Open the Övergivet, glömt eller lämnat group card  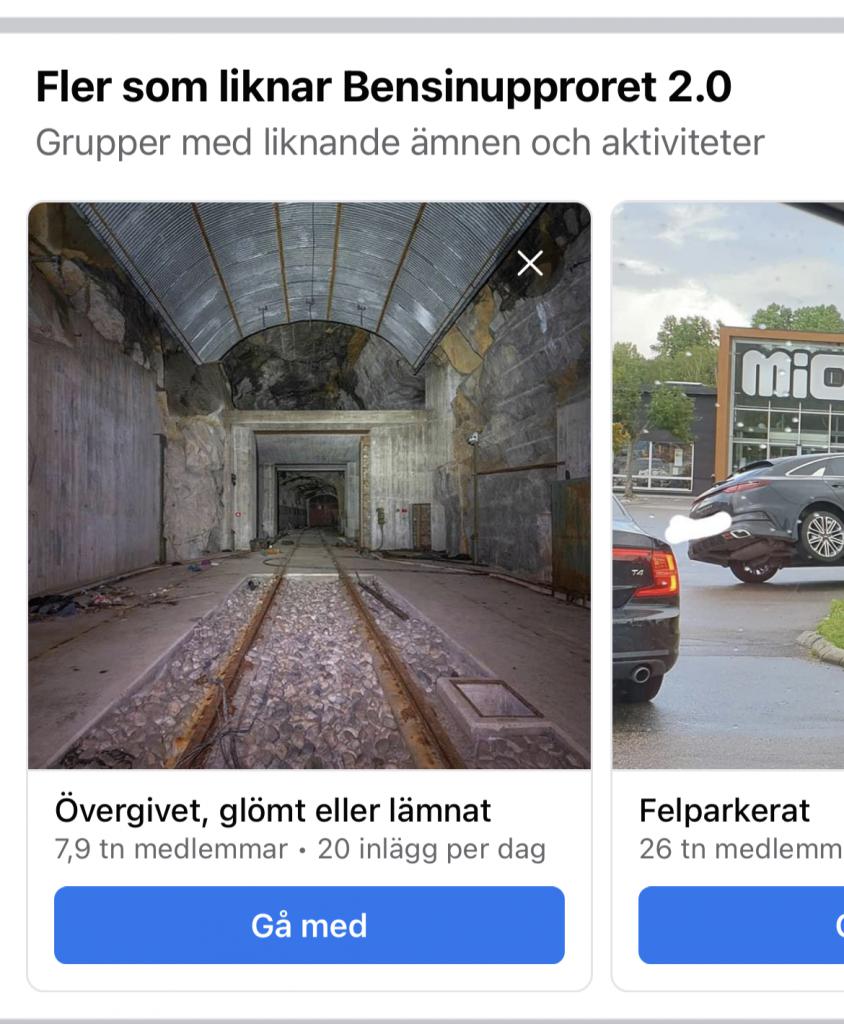point(309,486)
